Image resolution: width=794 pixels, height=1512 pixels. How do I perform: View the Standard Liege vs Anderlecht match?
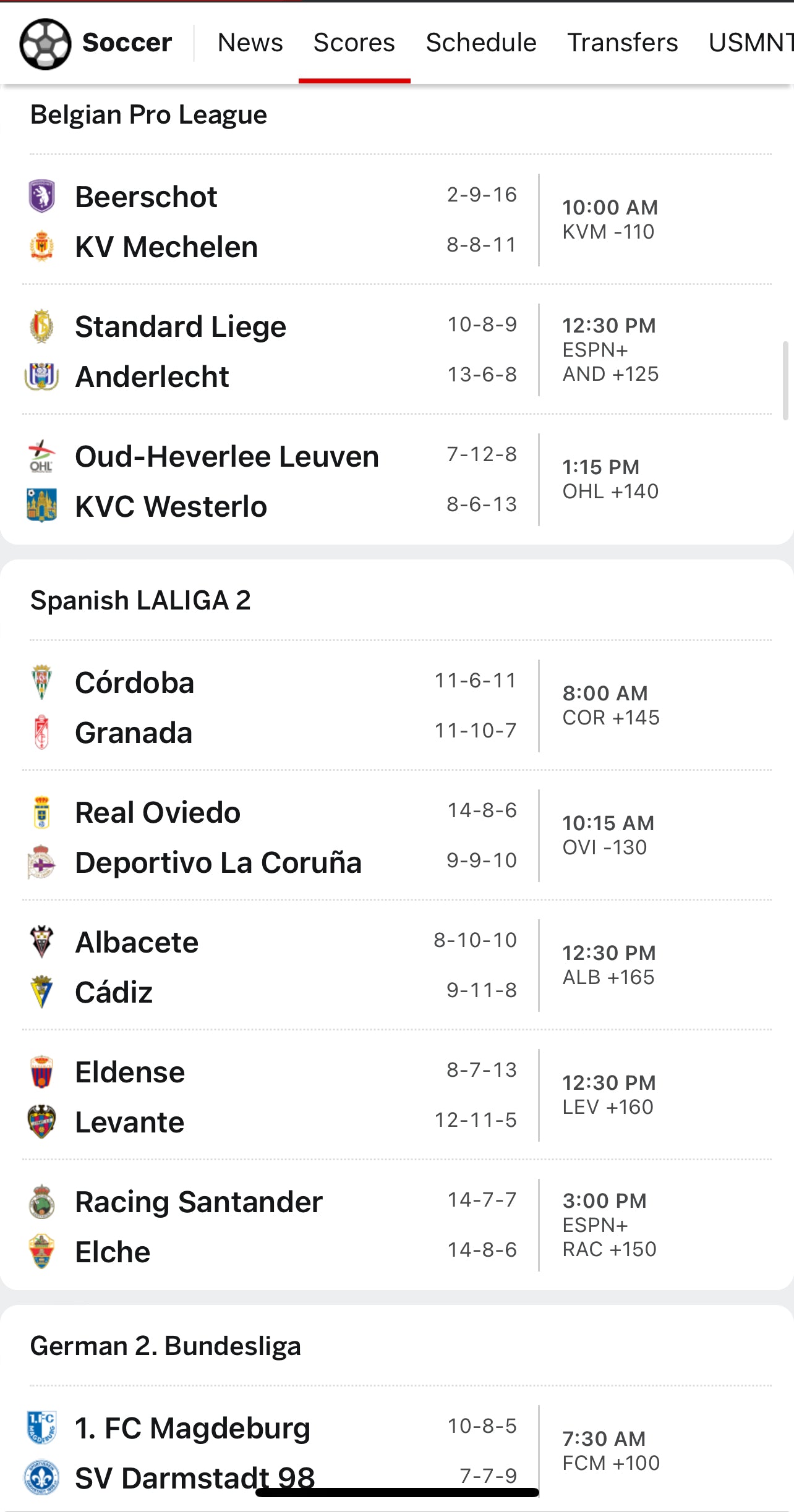[x=397, y=350]
